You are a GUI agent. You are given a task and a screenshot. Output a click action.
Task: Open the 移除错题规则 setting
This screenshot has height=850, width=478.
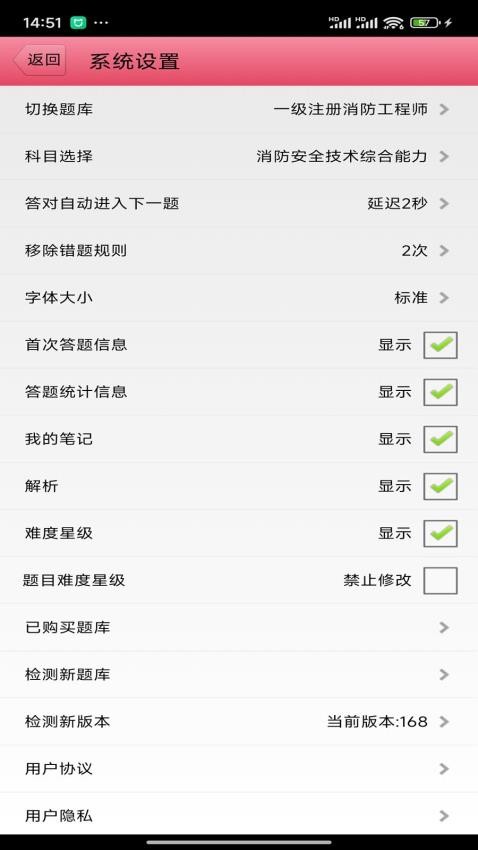(x=239, y=251)
